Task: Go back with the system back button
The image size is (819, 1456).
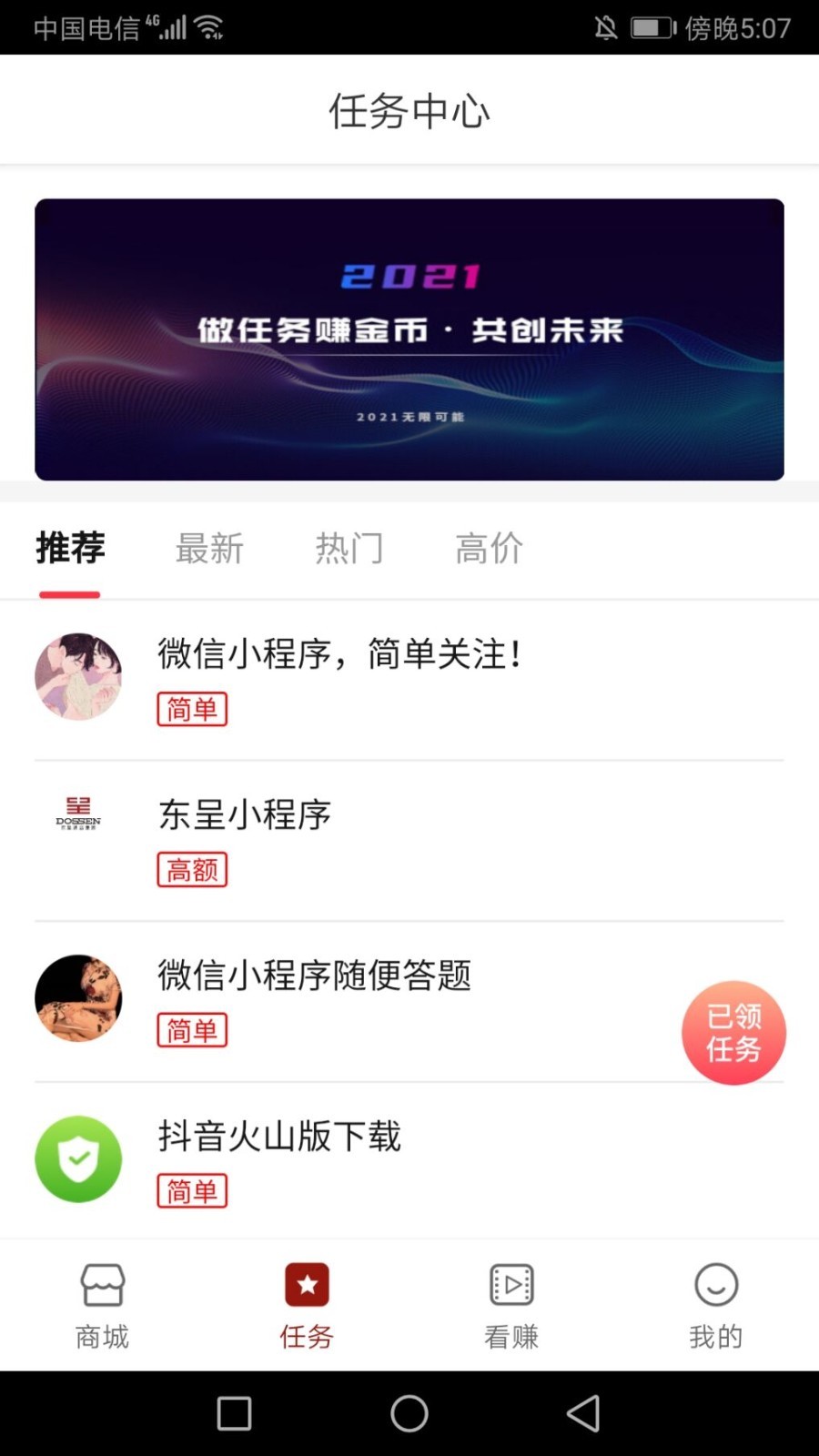Action: [583, 1413]
